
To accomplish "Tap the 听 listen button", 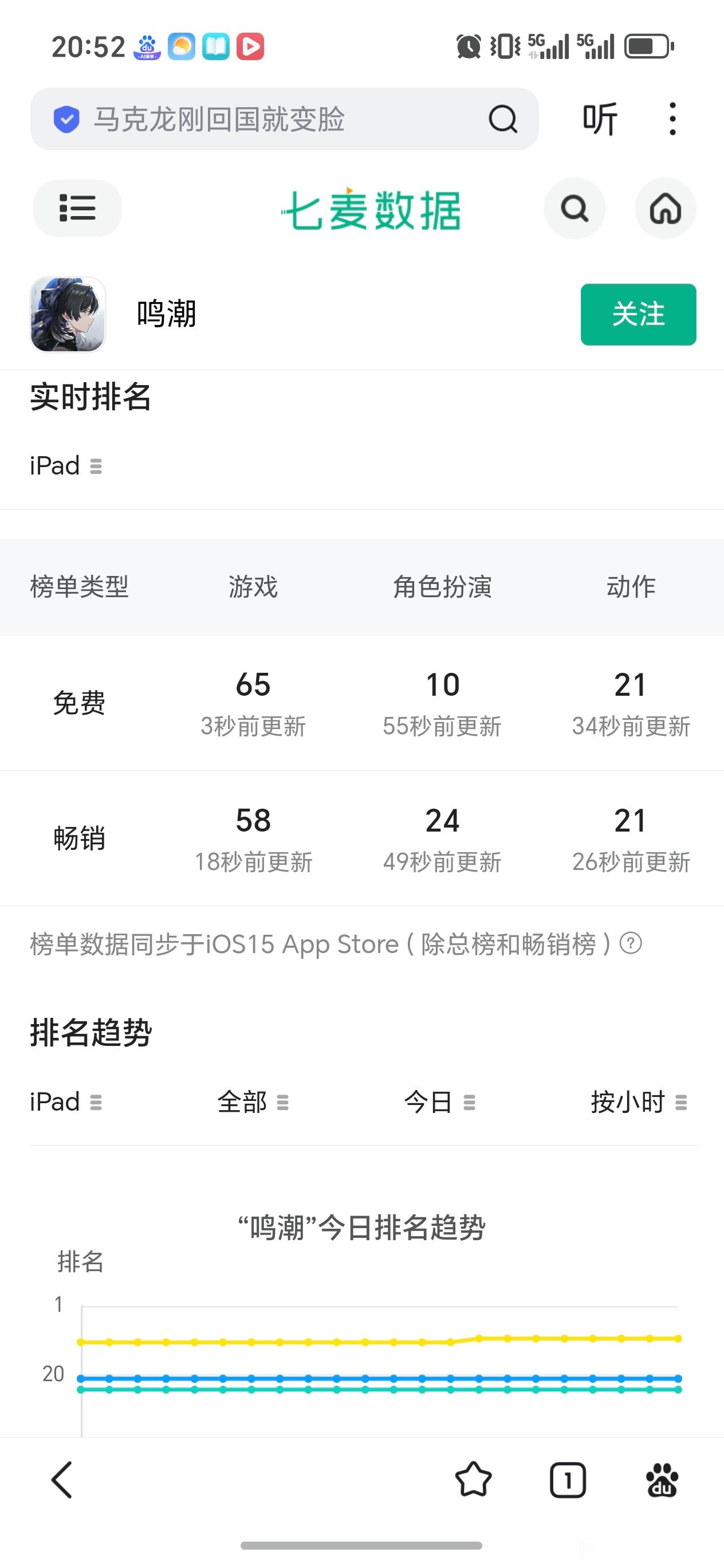I will tap(599, 119).
